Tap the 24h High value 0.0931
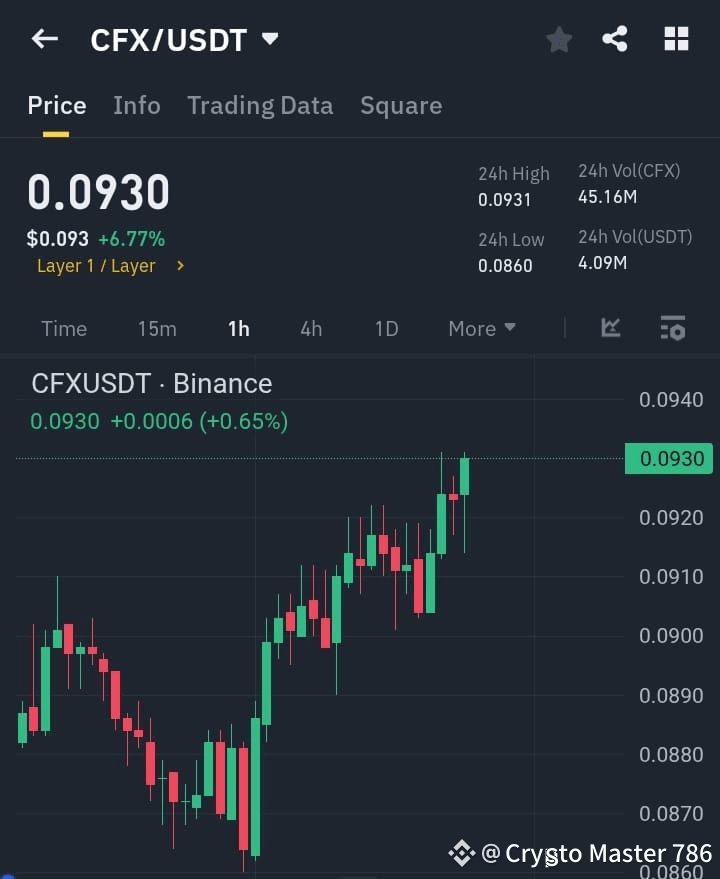Image resolution: width=720 pixels, height=879 pixels. 505,199
